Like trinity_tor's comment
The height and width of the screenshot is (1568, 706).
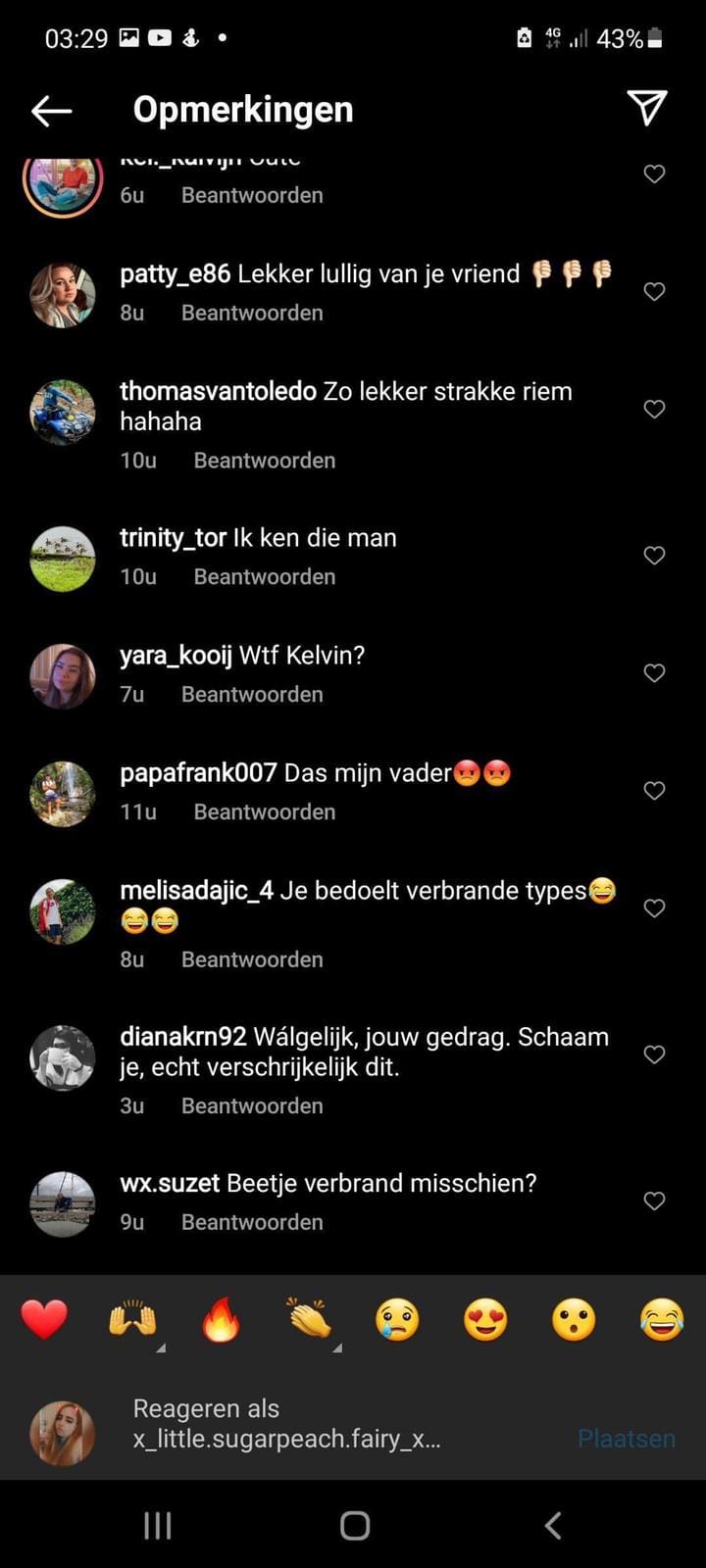point(654,556)
